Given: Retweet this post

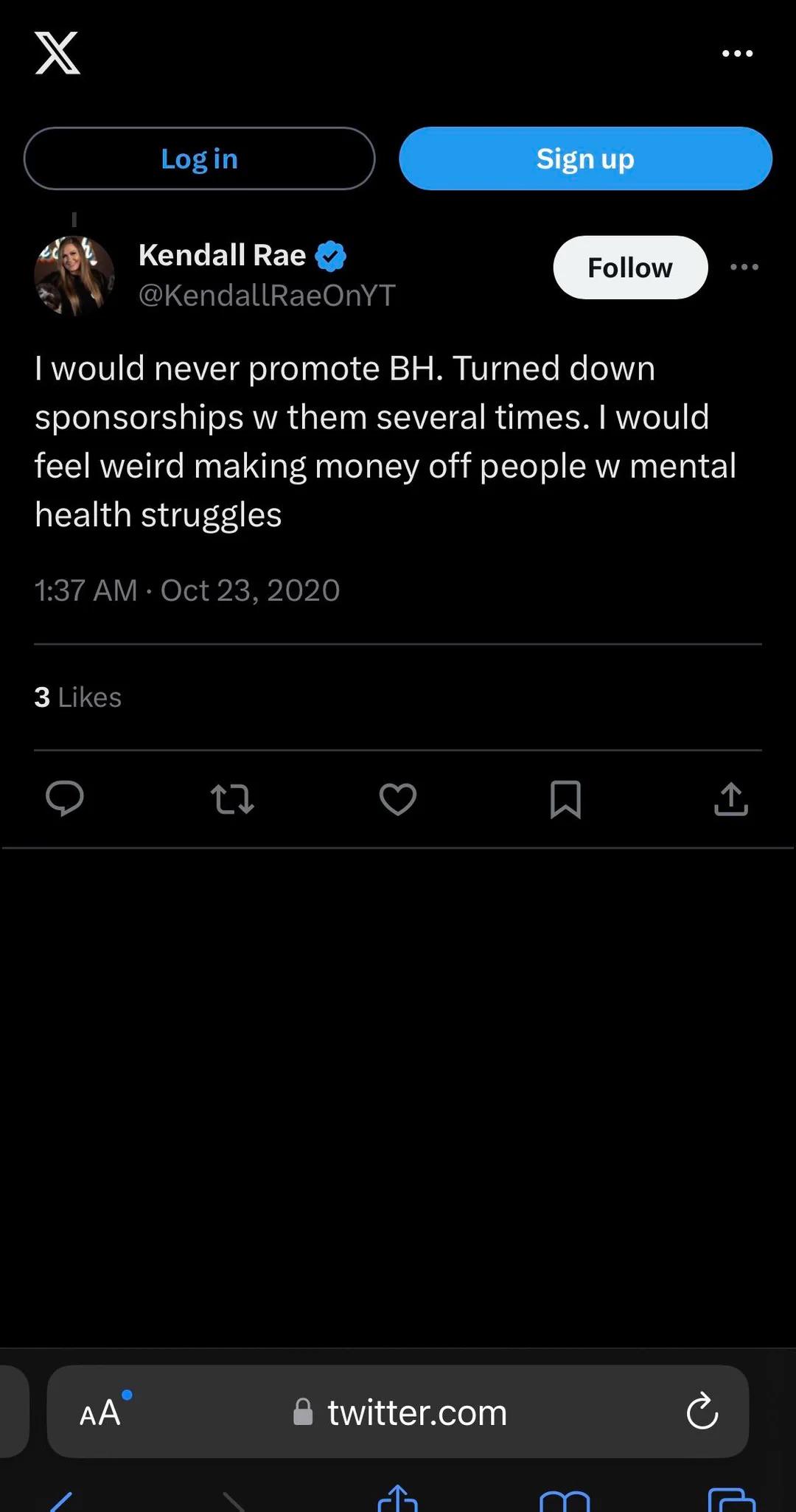Looking at the screenshot, I should click(x=232, y=798).
